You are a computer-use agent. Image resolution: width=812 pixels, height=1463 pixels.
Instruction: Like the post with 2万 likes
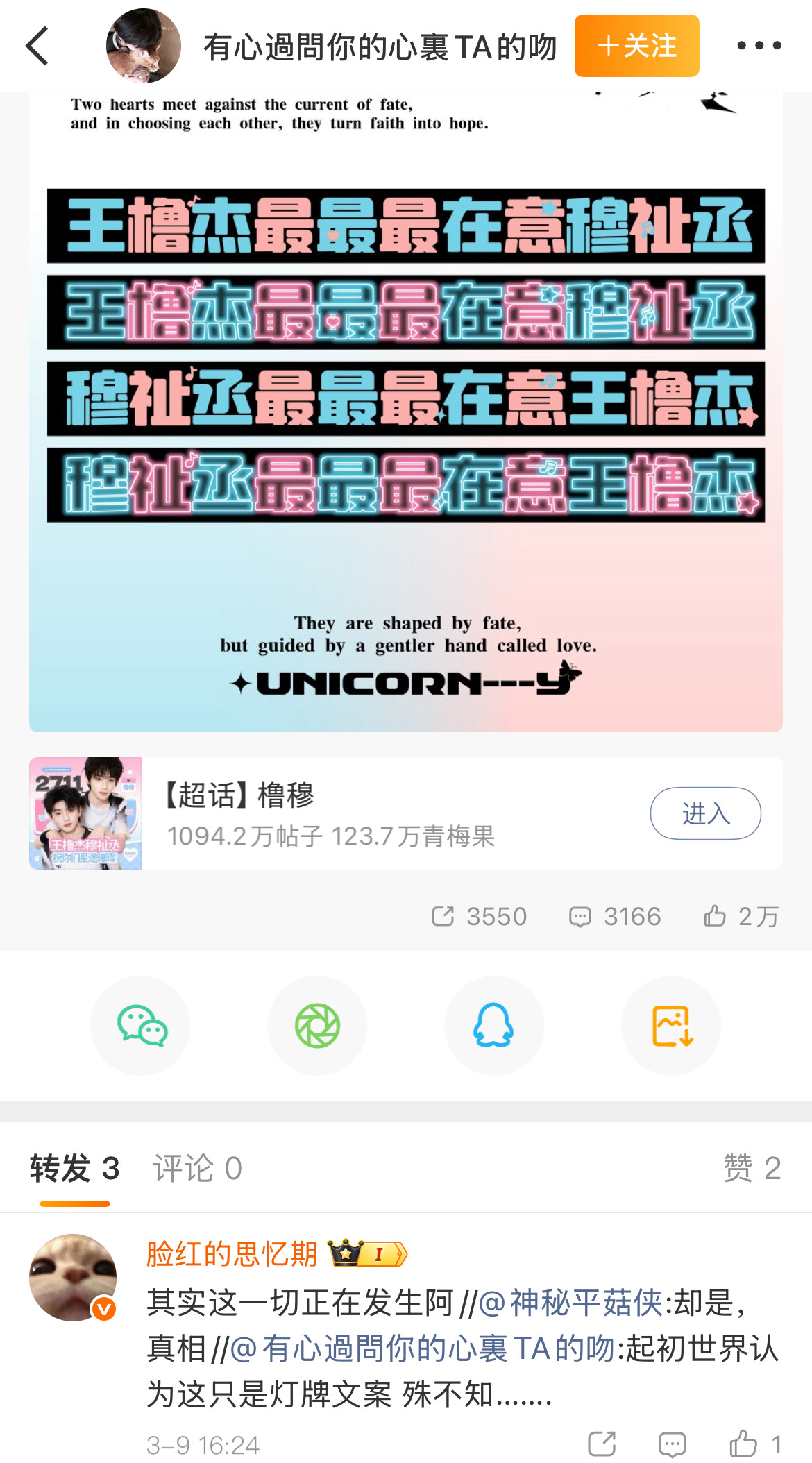(x=741, y=916)
